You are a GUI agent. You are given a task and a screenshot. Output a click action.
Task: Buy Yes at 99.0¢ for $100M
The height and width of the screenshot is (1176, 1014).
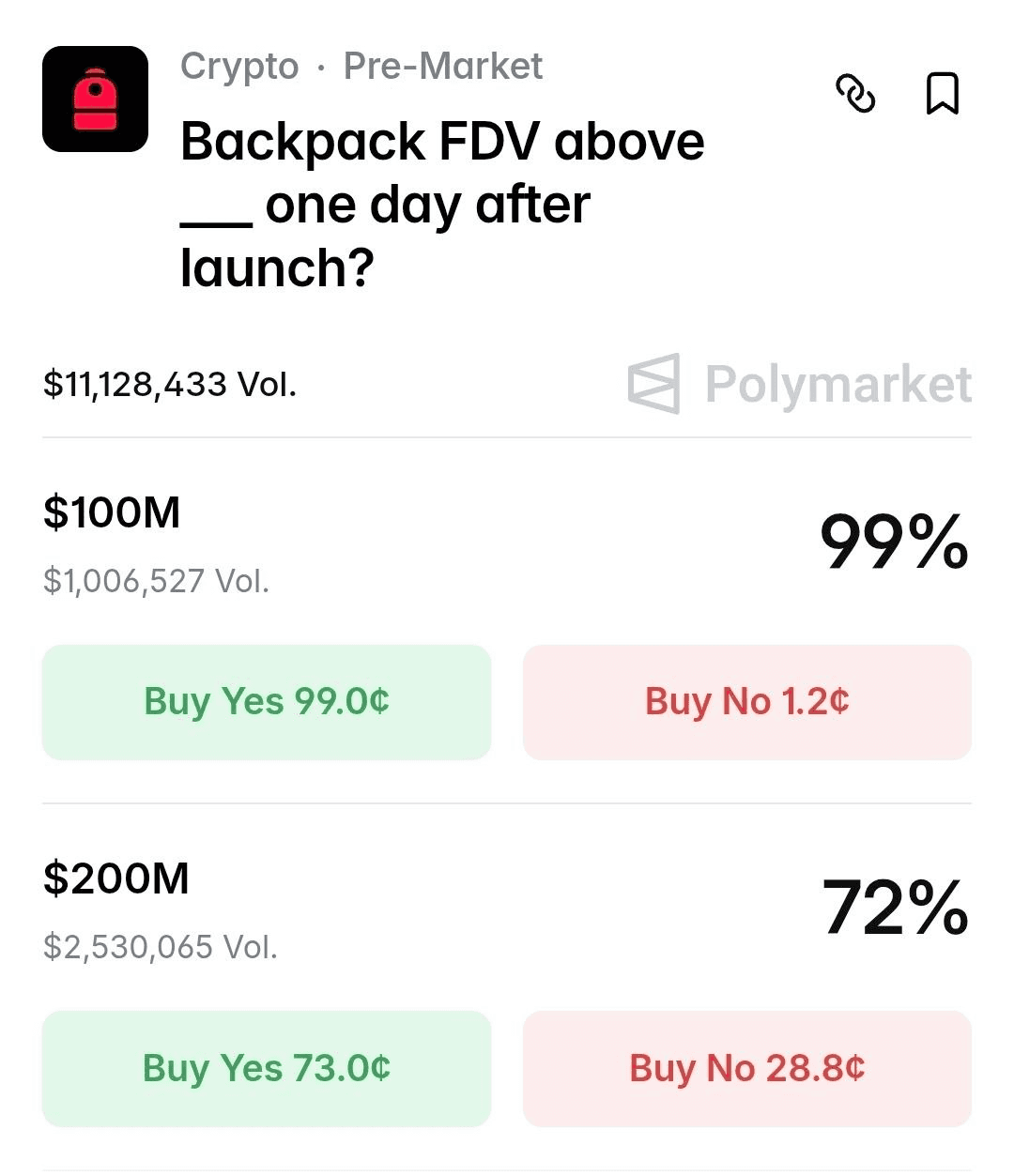point(267,702)
